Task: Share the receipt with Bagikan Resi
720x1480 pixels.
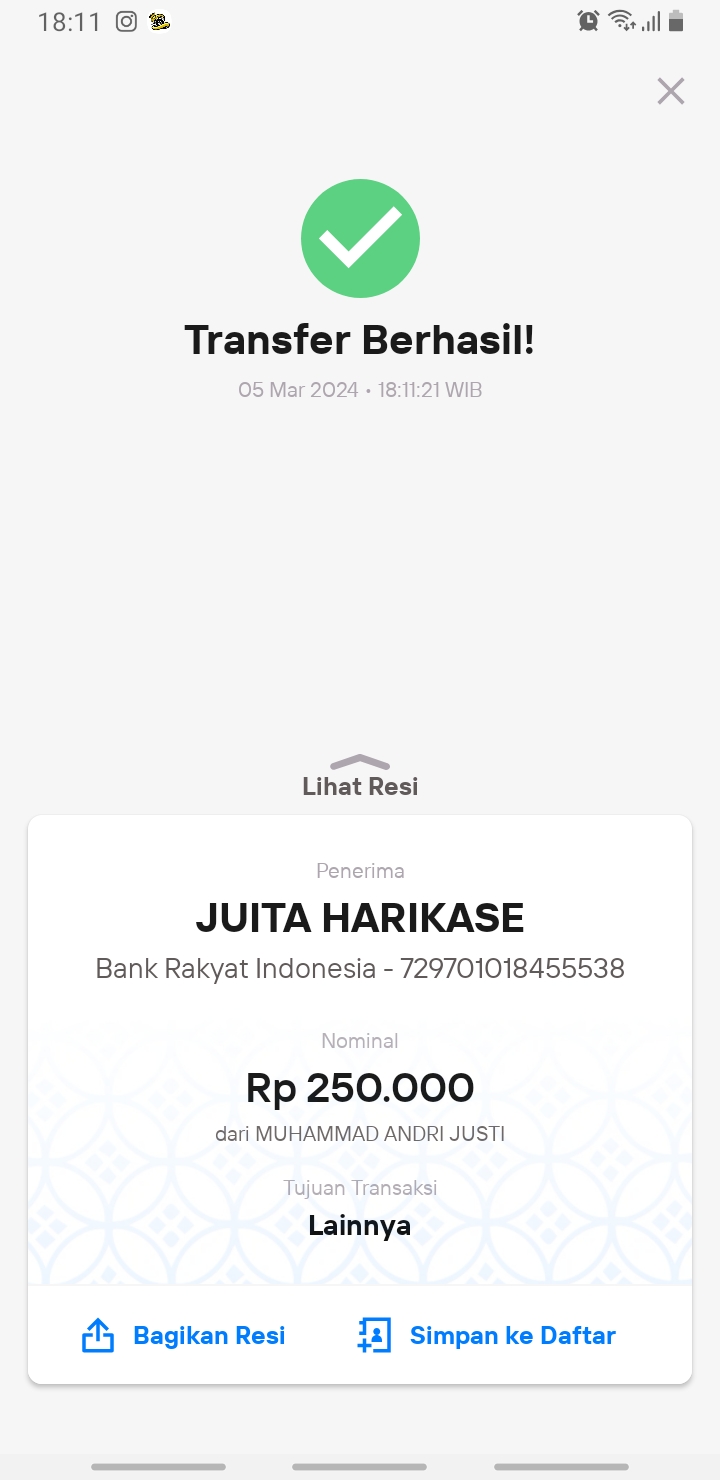Action: 183,1336
